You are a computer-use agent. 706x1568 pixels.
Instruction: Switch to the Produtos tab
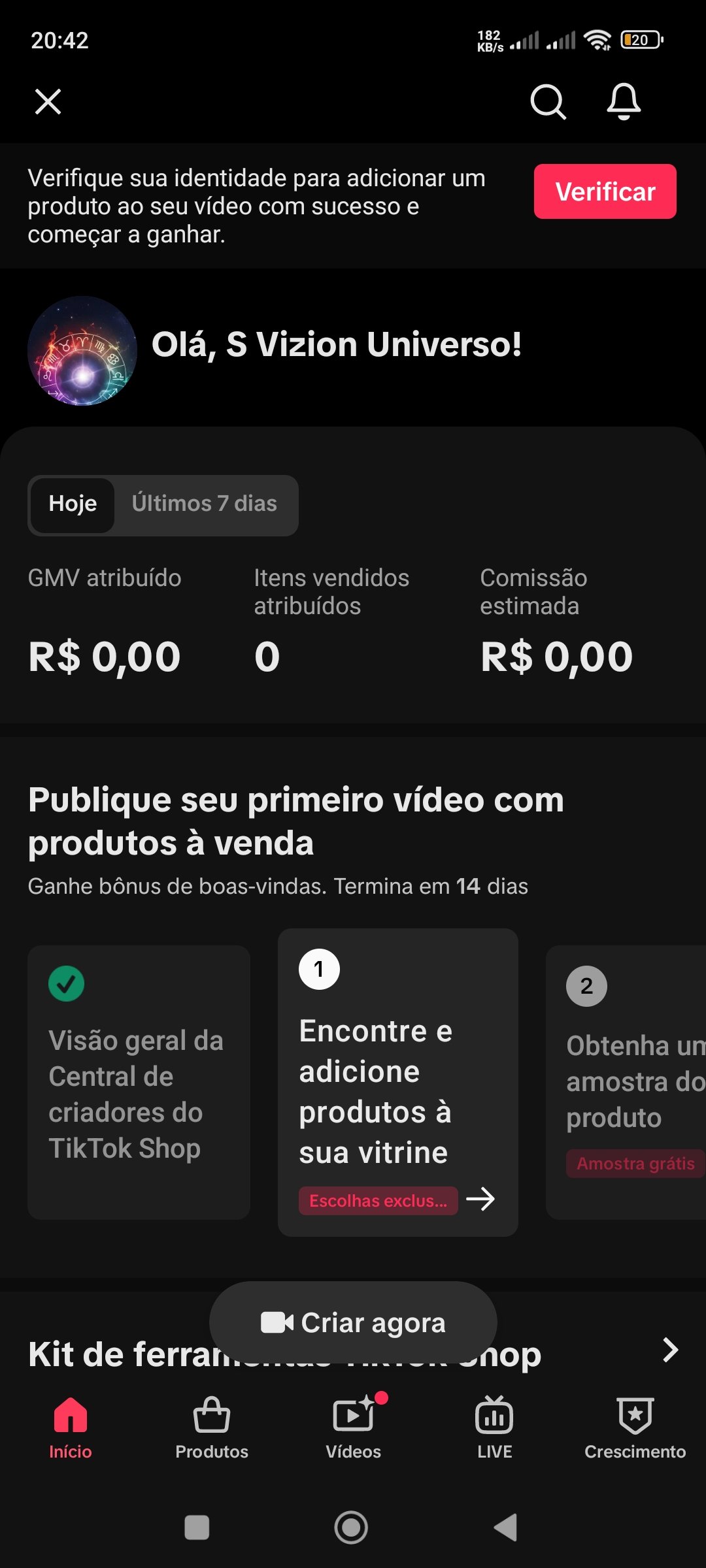[212, 1428]
